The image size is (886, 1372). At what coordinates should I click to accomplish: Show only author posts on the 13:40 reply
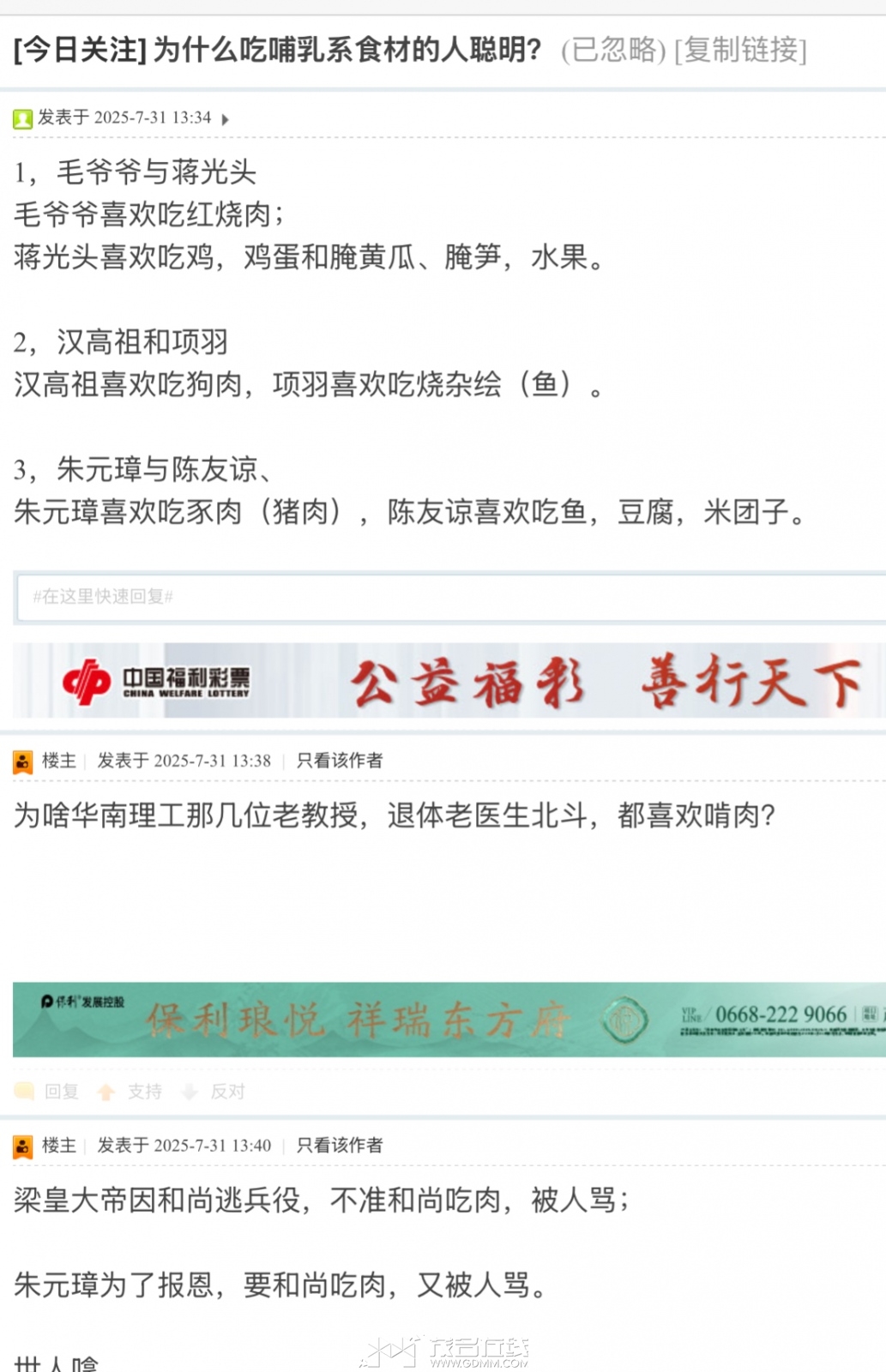[x=339, y=1146]
